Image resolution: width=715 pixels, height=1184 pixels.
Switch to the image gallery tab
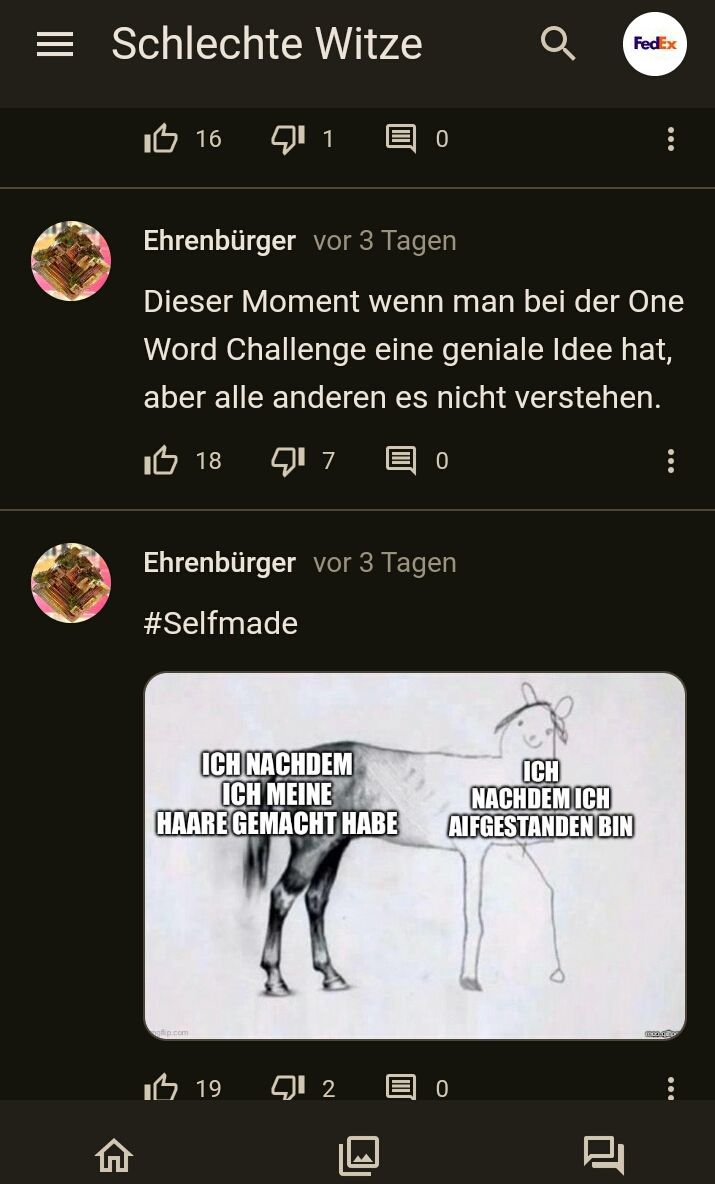point(358,1155)
